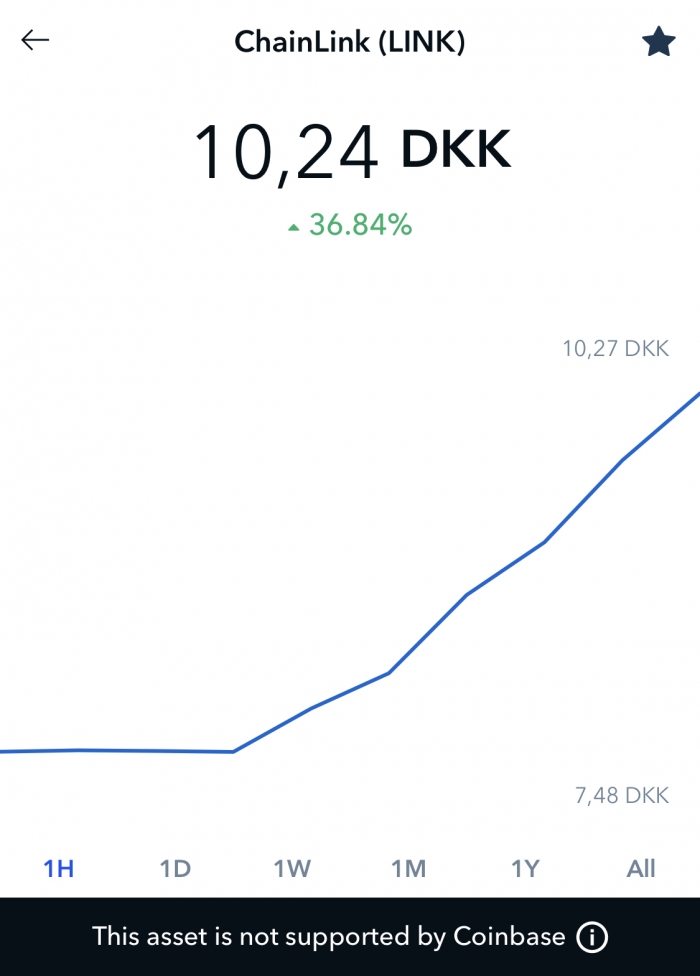Switch to the 1M time range
Image resolution: width=700 pixels, height=976 pixels.
pyautogui.click(x=408, y=868)
